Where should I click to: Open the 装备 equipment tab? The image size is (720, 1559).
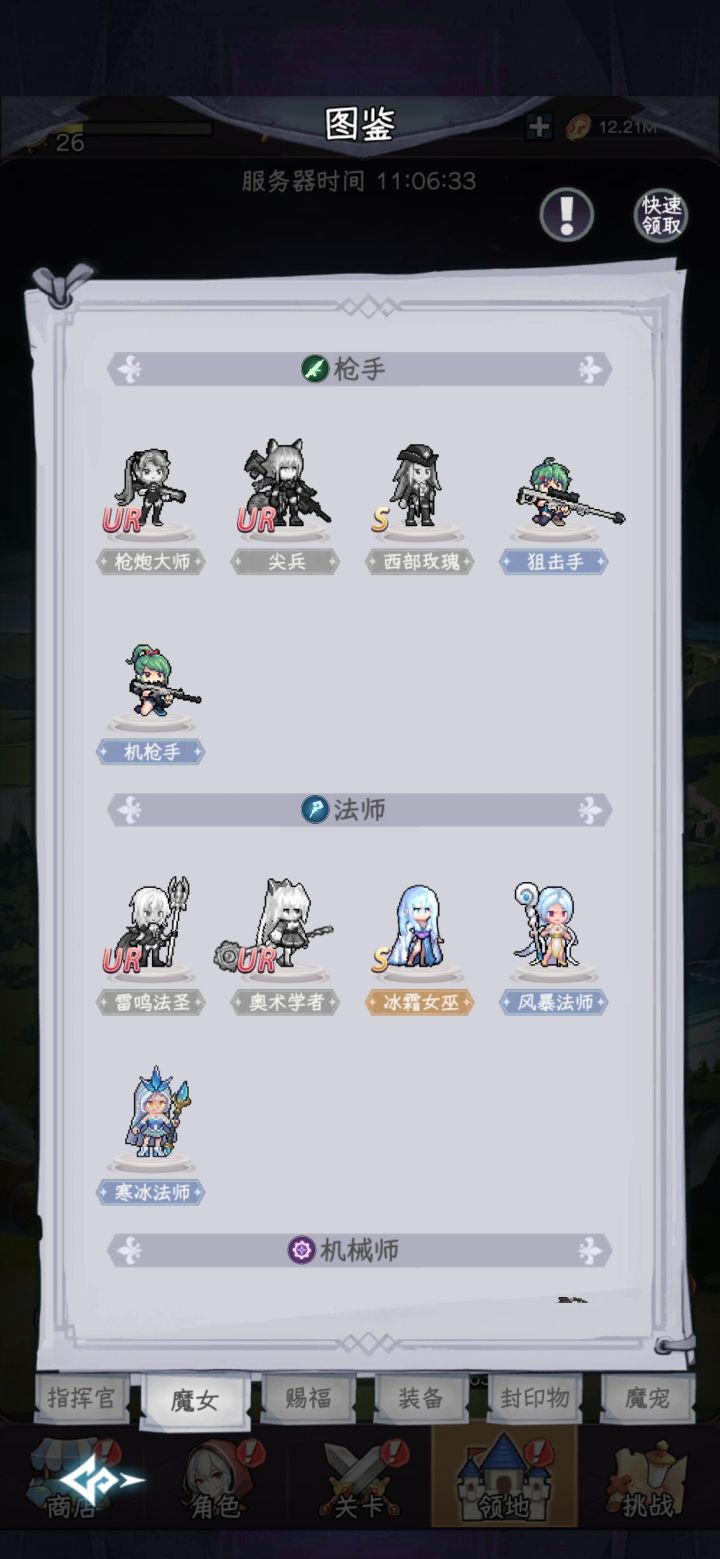coord(421,1400)
